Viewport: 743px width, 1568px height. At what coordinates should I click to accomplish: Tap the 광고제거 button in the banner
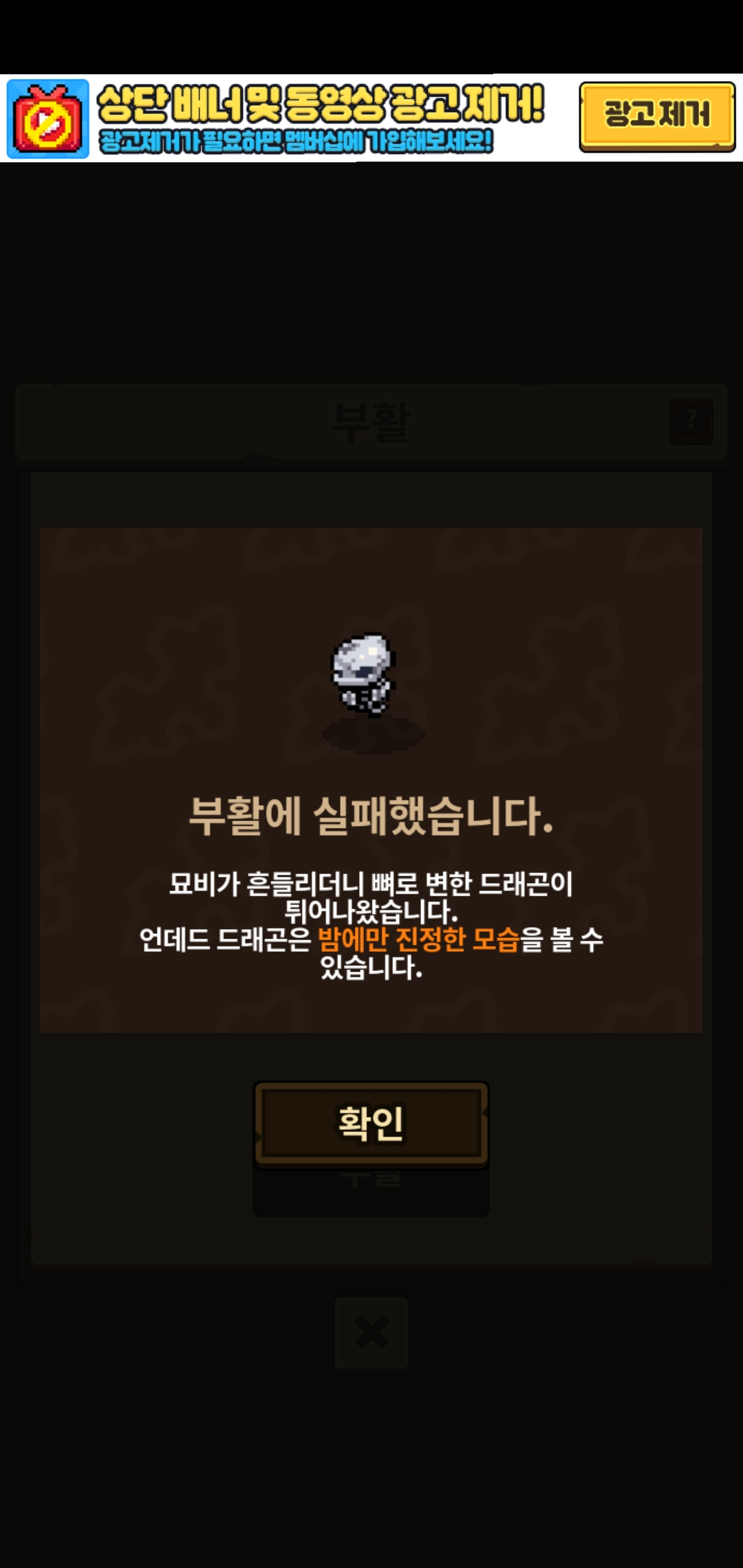(x=656, y=116)
